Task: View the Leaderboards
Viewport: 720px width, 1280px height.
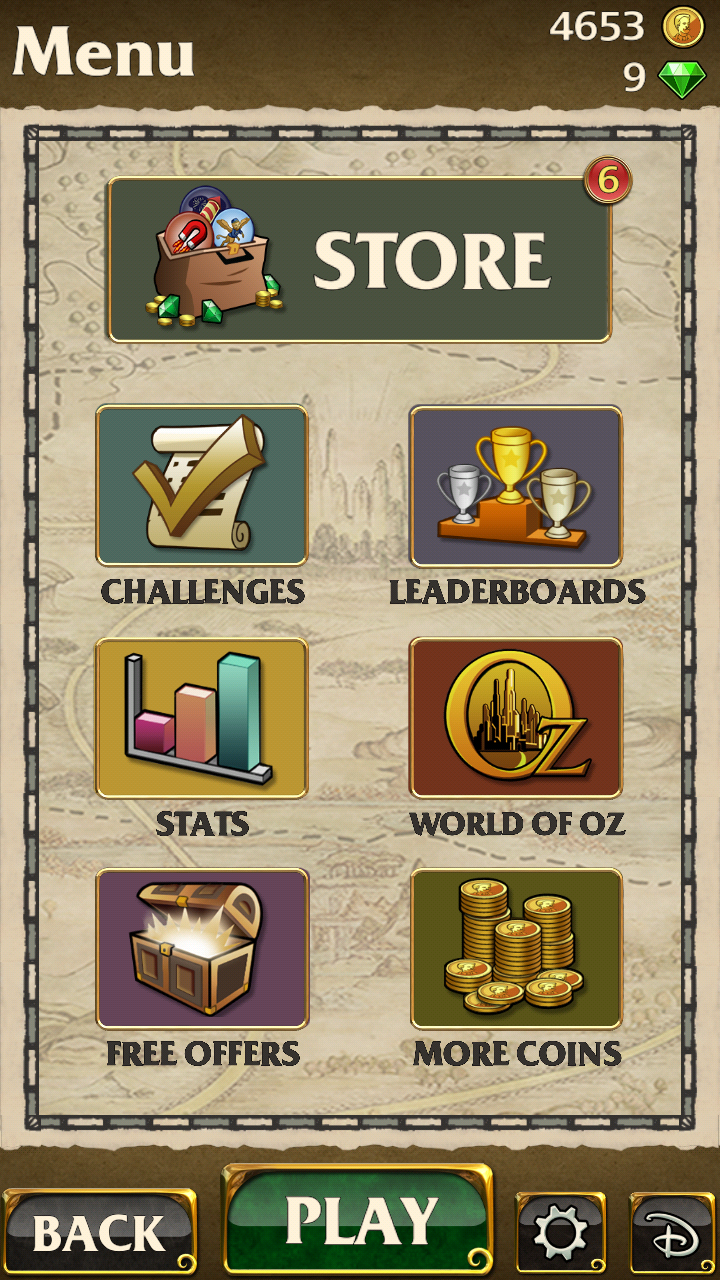Action: [x=516, y=486]
